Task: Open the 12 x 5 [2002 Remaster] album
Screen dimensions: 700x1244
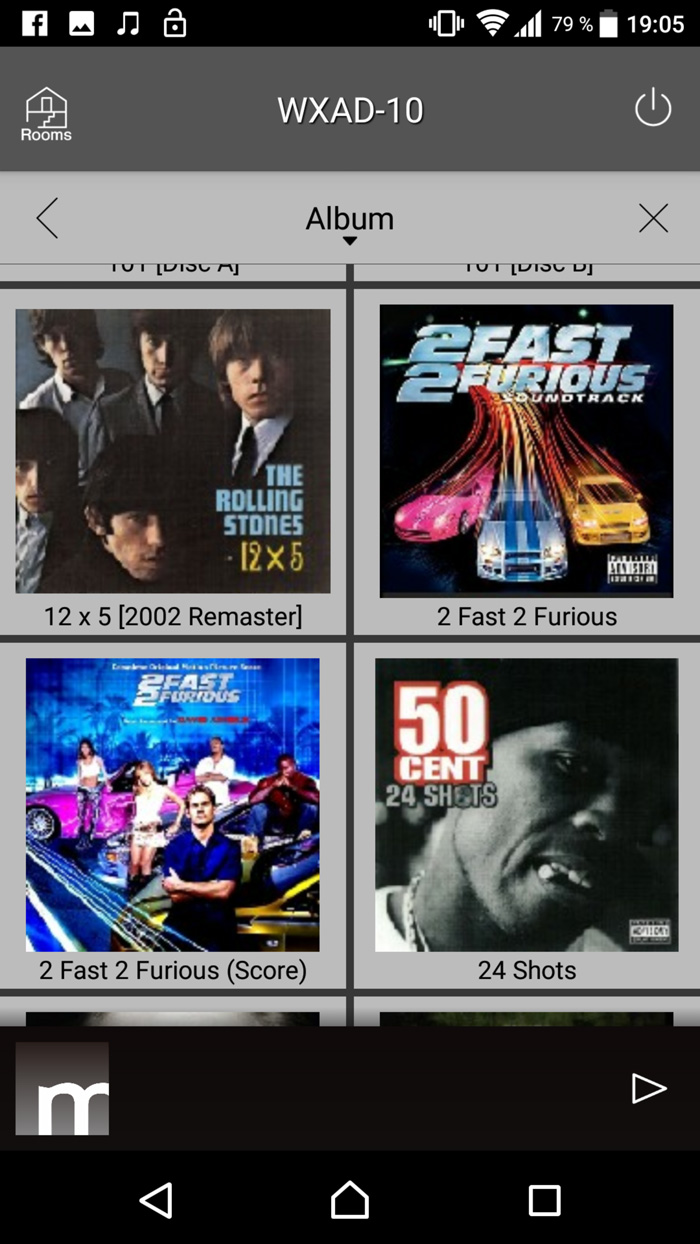Action: pyautogui.click(x=173, y=462)
